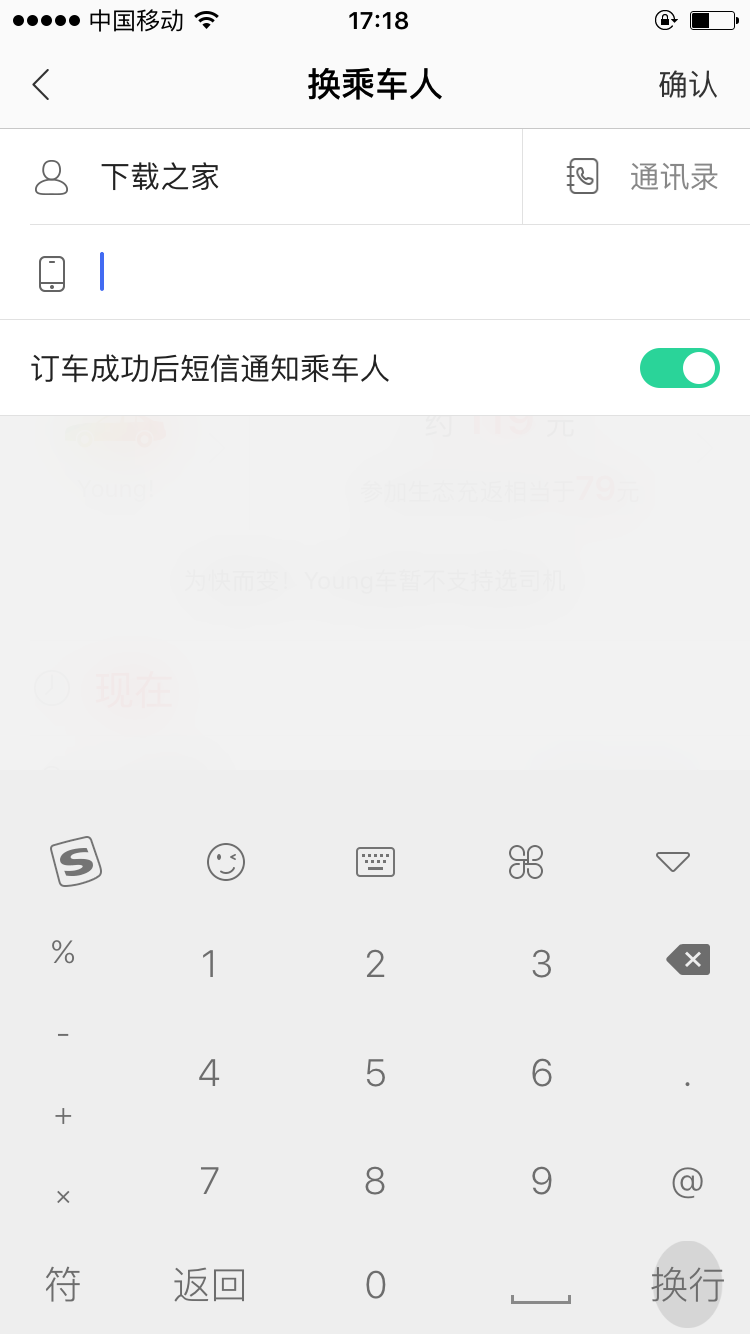Open keyboard clover settings menu
This screenshot has height=1334, width=750.
[525, 862]
